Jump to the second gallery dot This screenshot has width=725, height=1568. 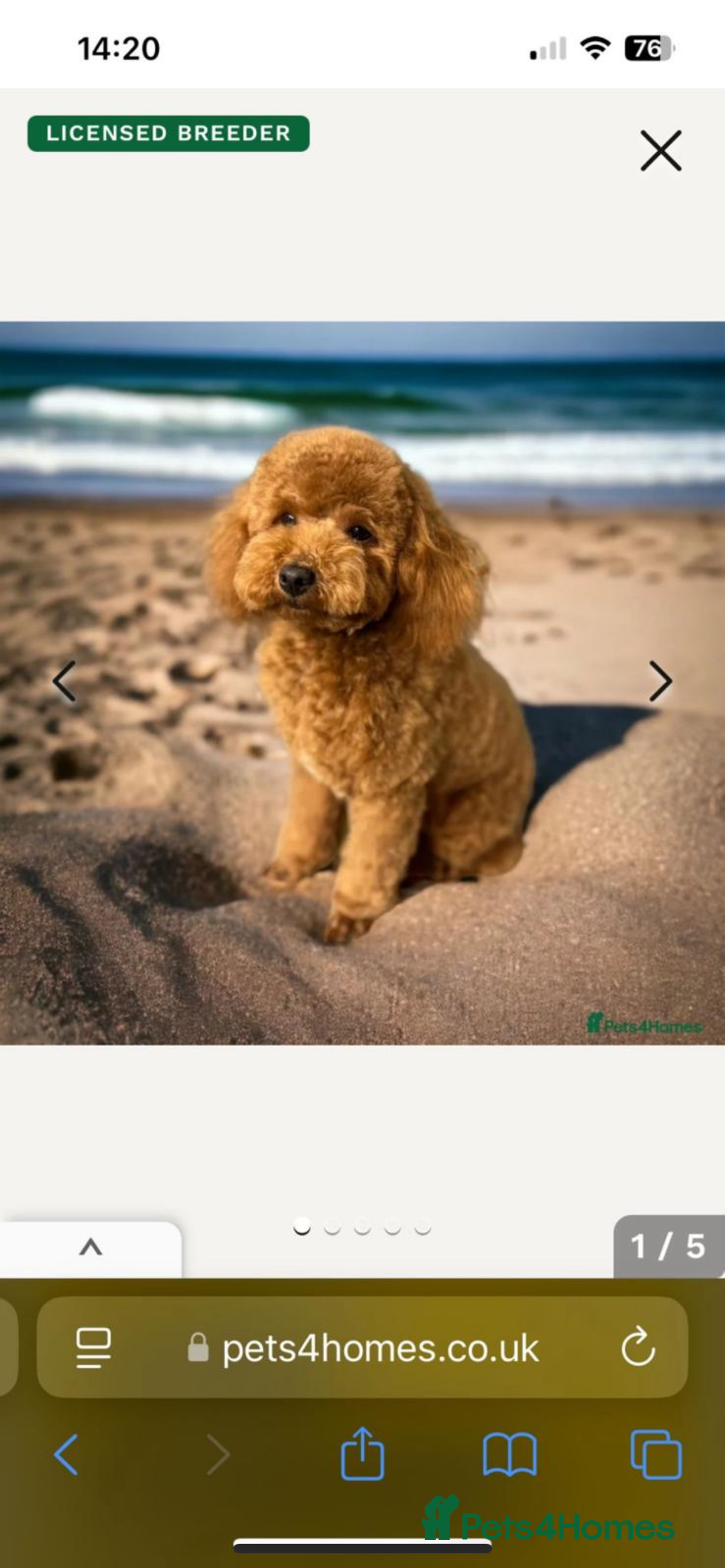tap(332, 1228)
